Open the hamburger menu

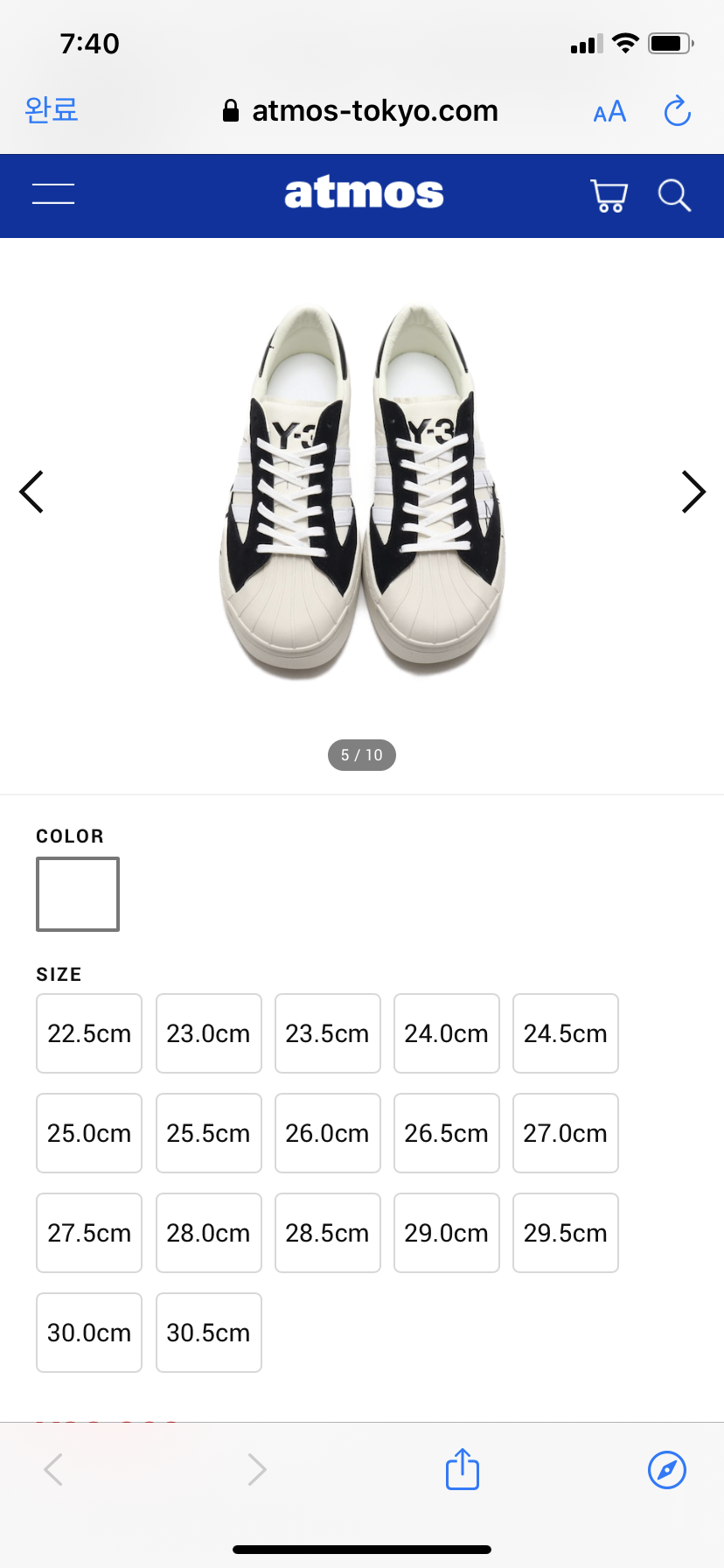pos(53,194)
